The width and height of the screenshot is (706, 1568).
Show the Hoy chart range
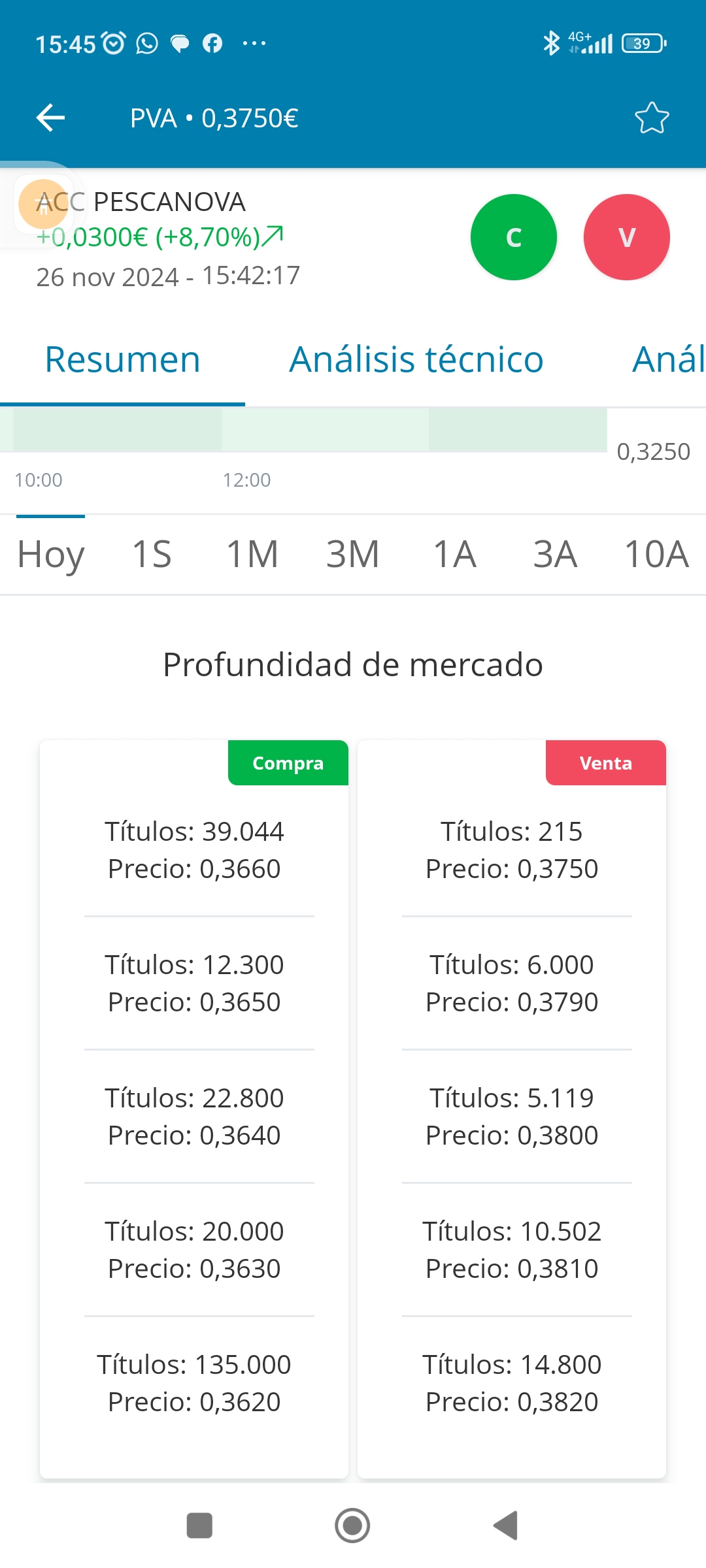(50, 554)
